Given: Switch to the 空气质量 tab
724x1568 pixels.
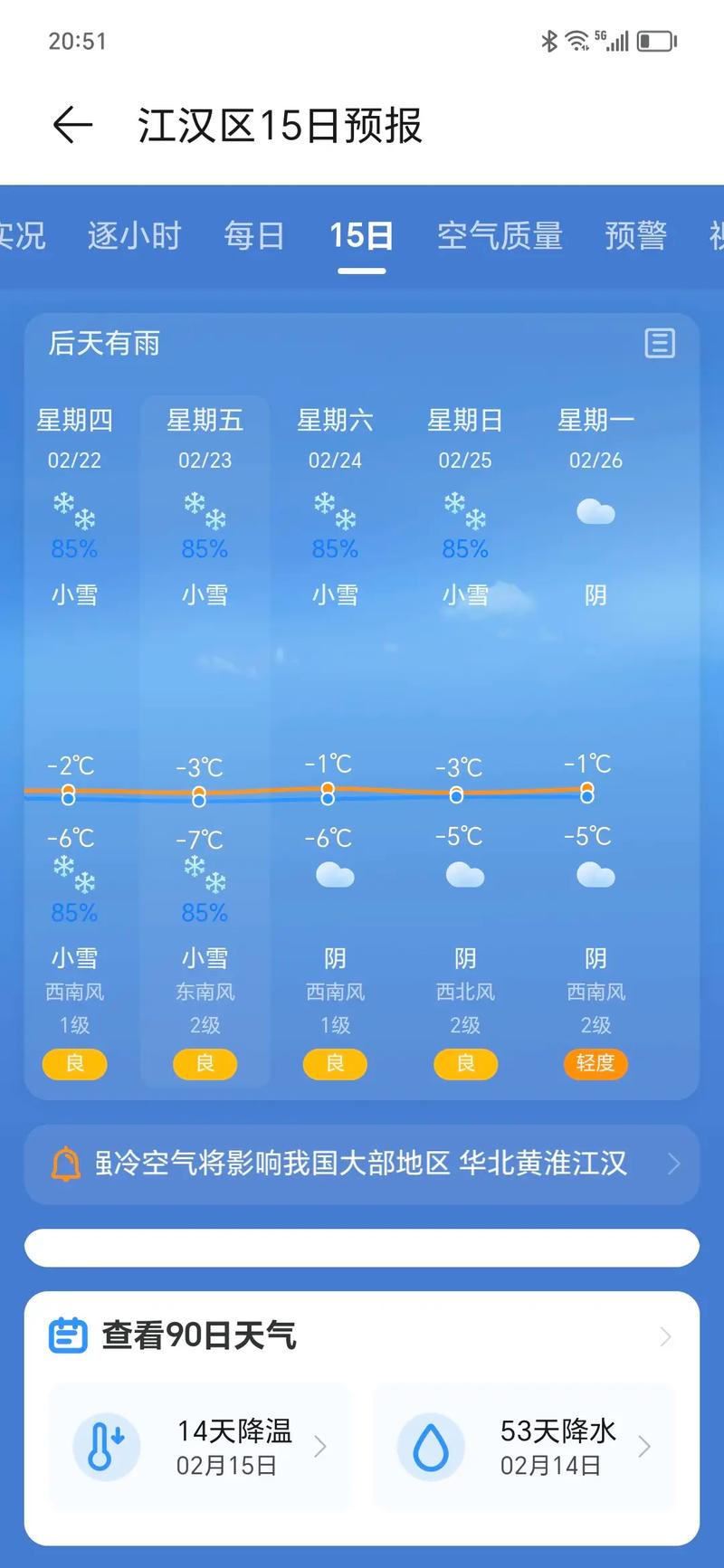Looking at the screenshot, I should click(500, 236).
